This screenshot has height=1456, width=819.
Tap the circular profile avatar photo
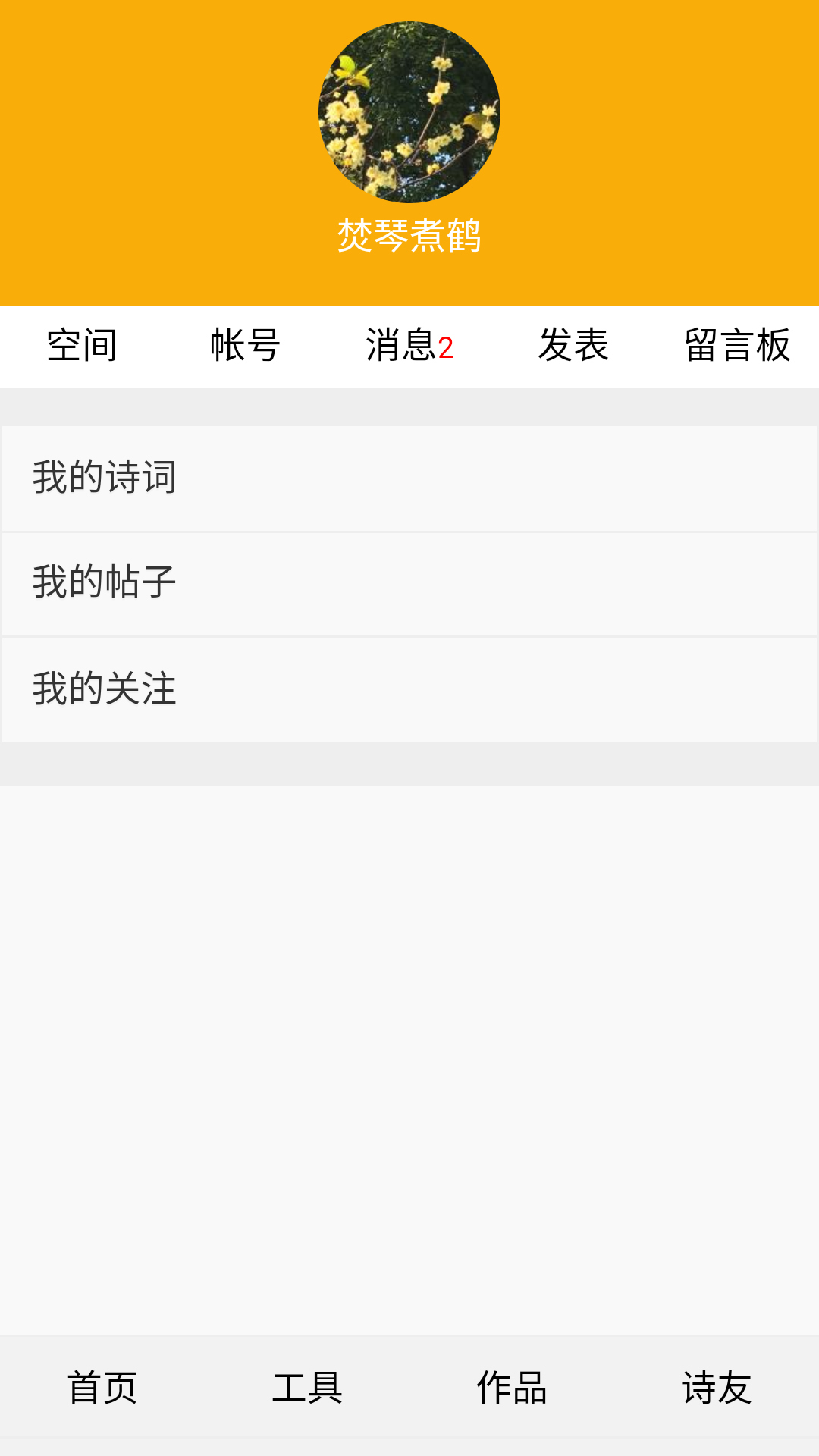click(x=409, y=112)
